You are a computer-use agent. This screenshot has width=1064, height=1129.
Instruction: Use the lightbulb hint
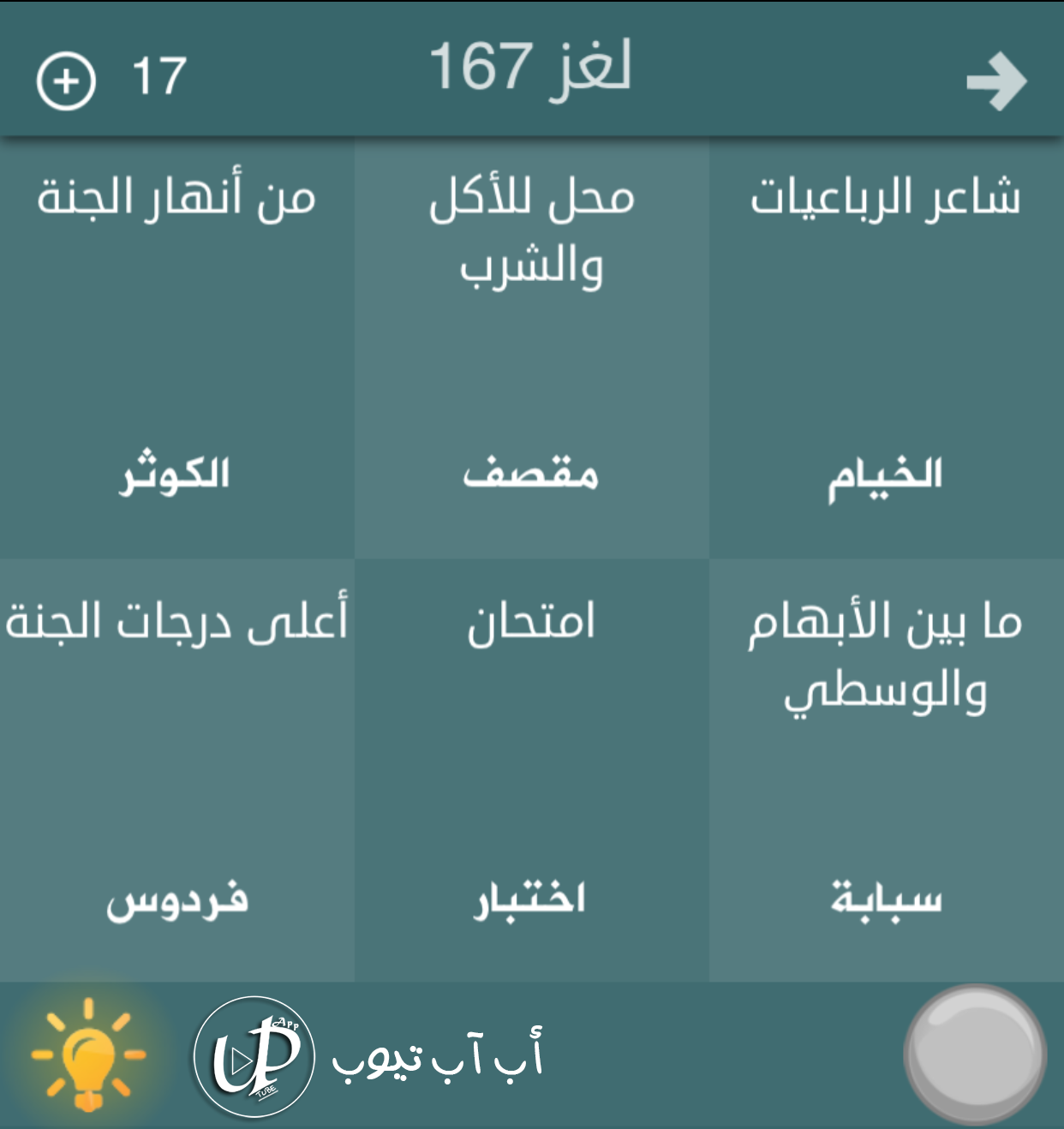pos(88,1054)
